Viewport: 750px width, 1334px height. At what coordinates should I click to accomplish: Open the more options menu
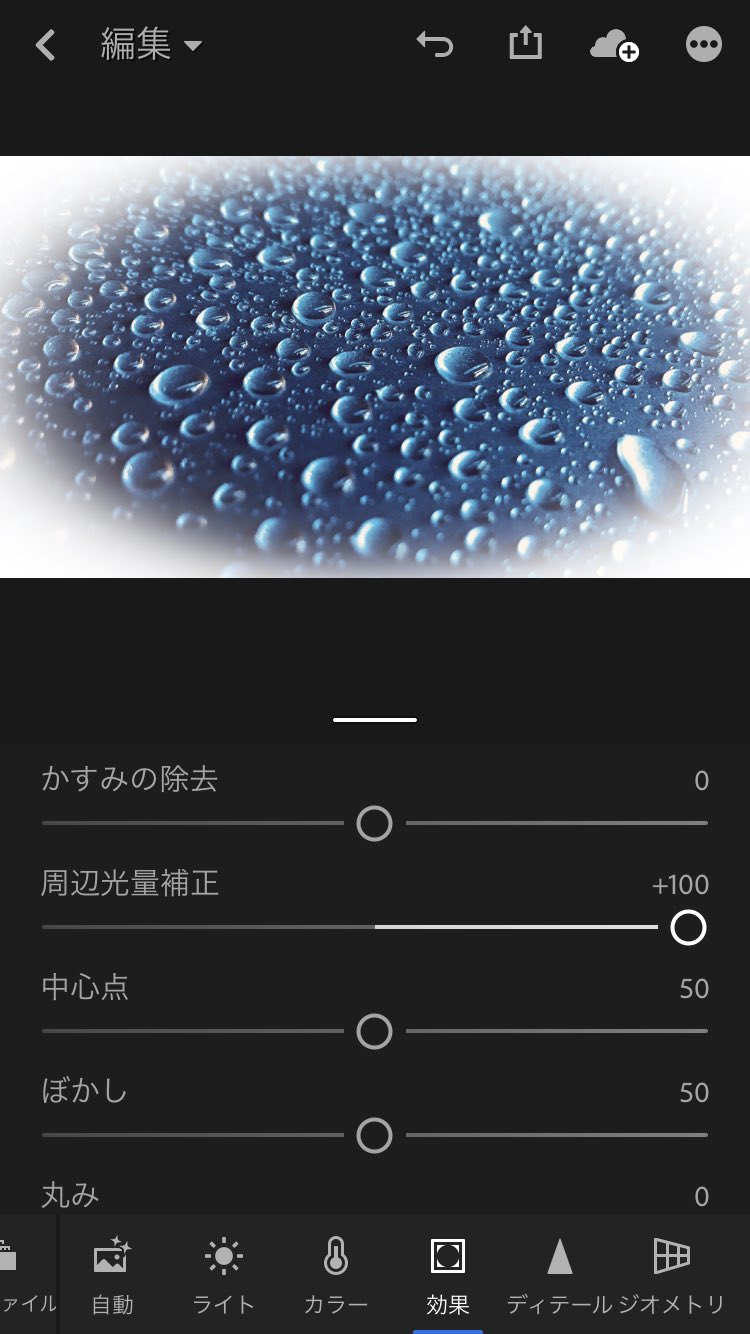click(704, 44)
